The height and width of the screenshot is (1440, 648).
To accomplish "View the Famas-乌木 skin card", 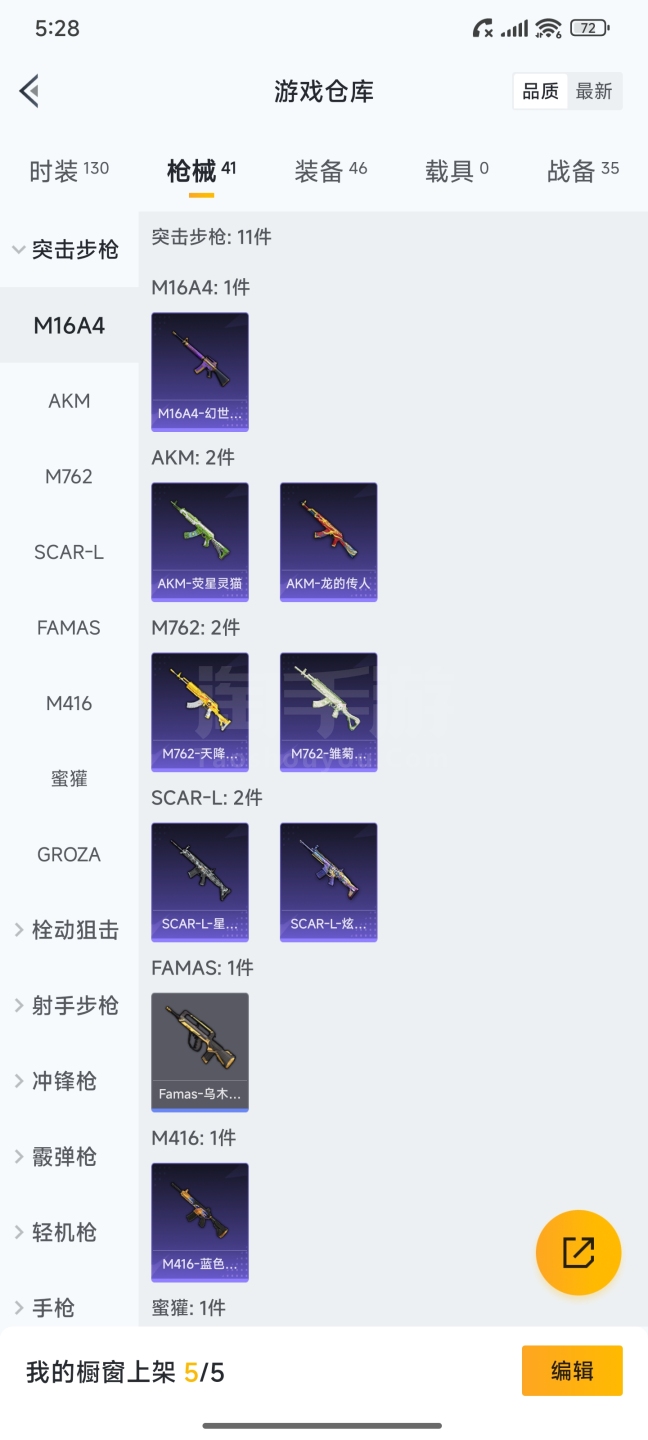I will (200, 1052).
